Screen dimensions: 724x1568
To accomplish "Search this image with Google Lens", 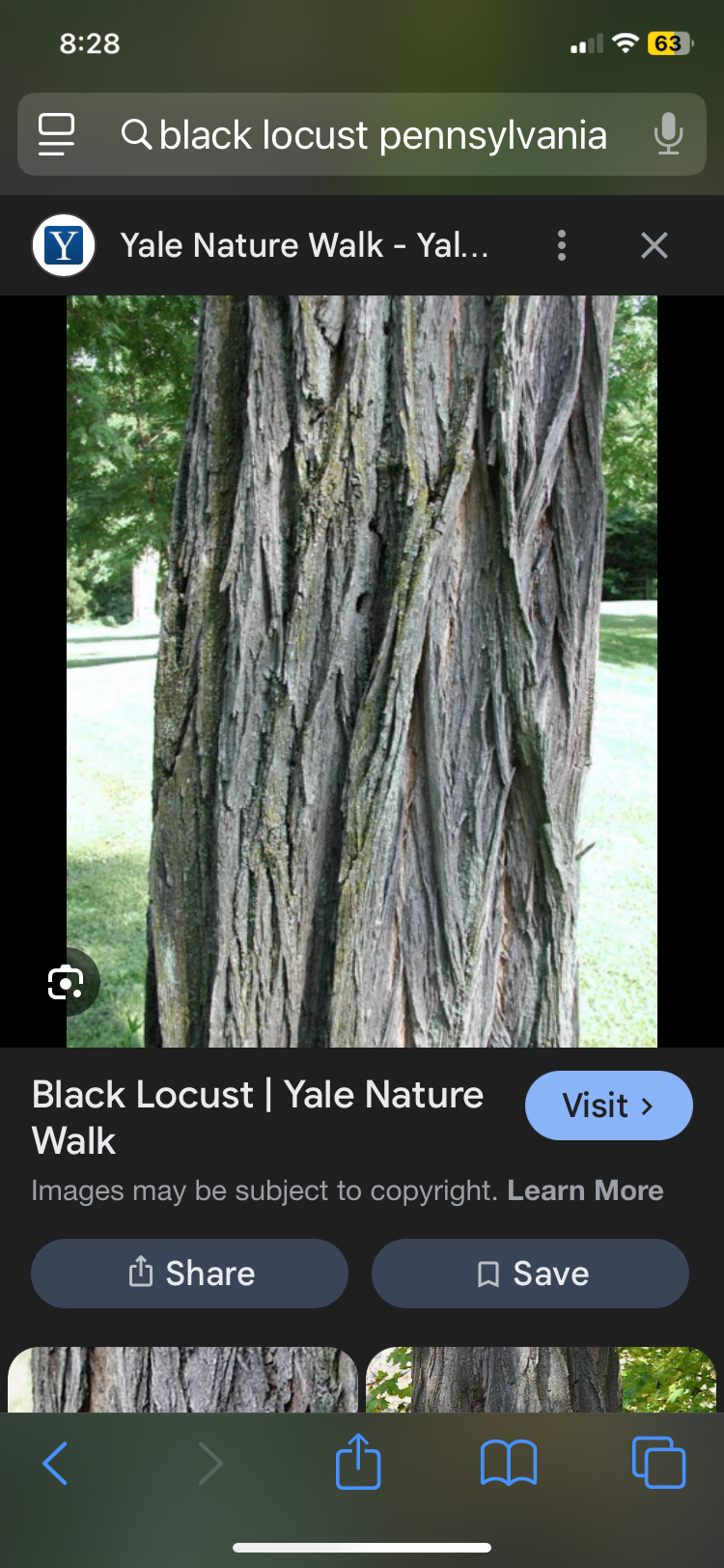I will 66,983.
